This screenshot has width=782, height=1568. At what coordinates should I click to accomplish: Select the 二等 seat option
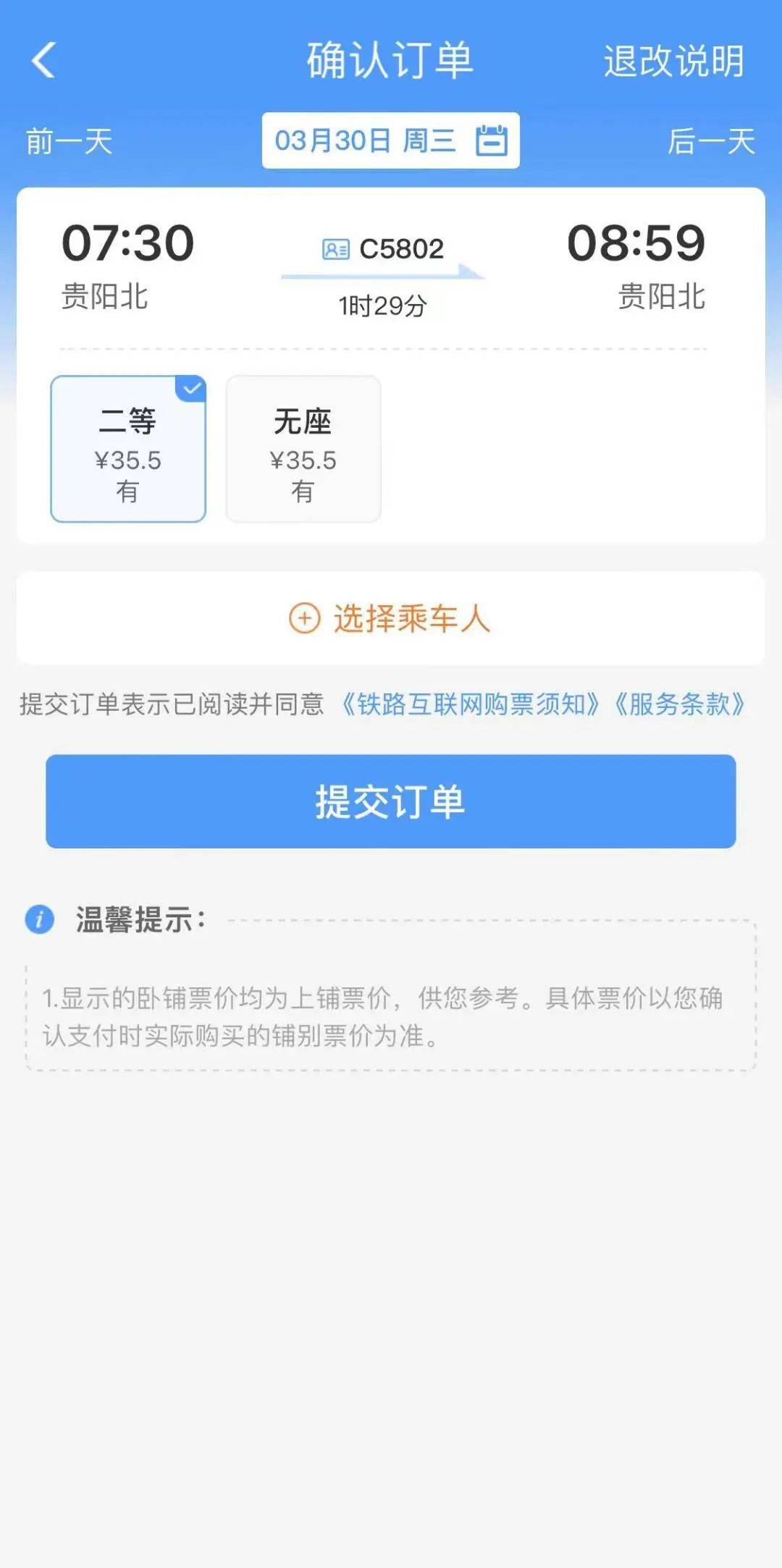tap(128, 449)
